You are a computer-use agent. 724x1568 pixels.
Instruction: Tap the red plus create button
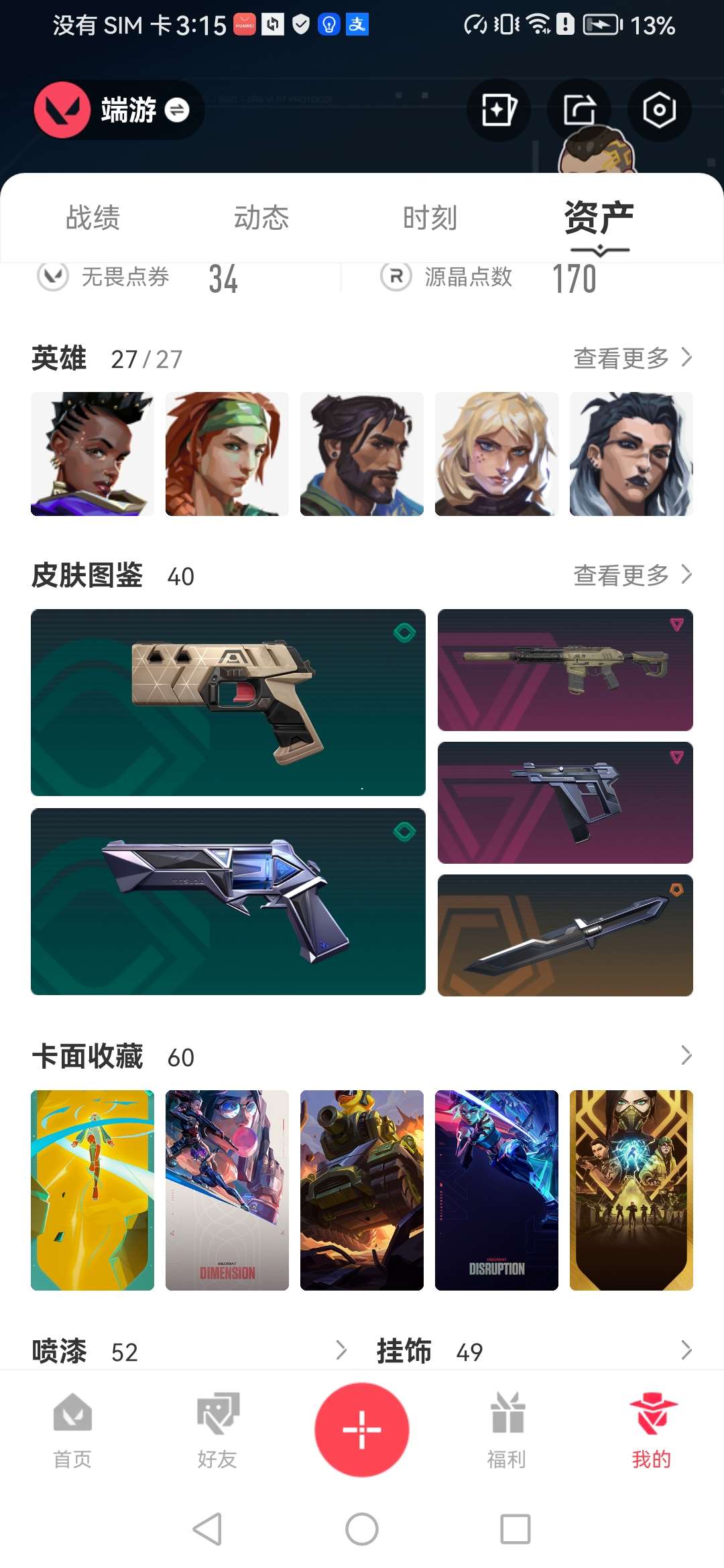click(362, 1429)
